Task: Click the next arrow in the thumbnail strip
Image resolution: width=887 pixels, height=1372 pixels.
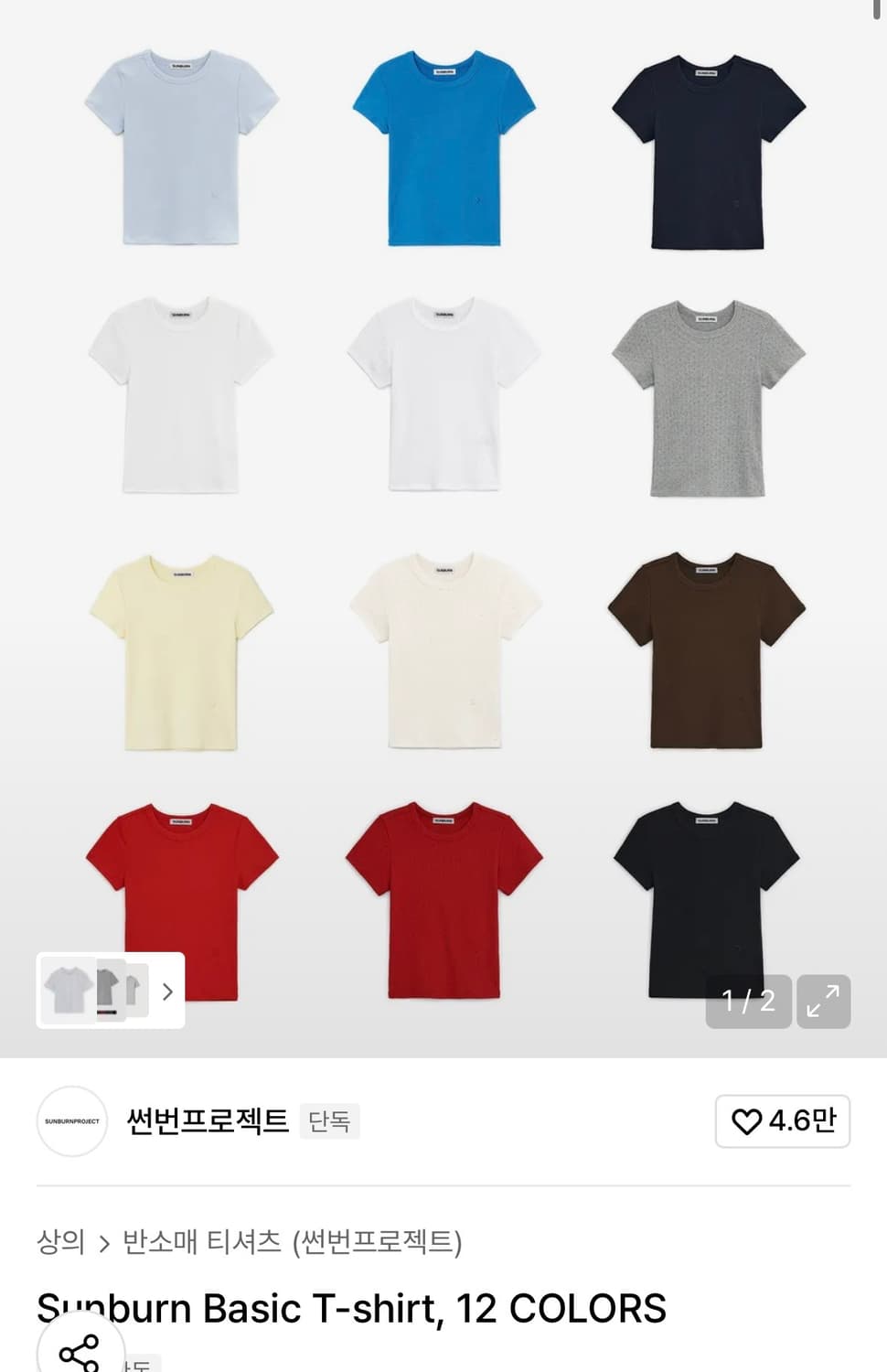Action: [x=167, y=991]
